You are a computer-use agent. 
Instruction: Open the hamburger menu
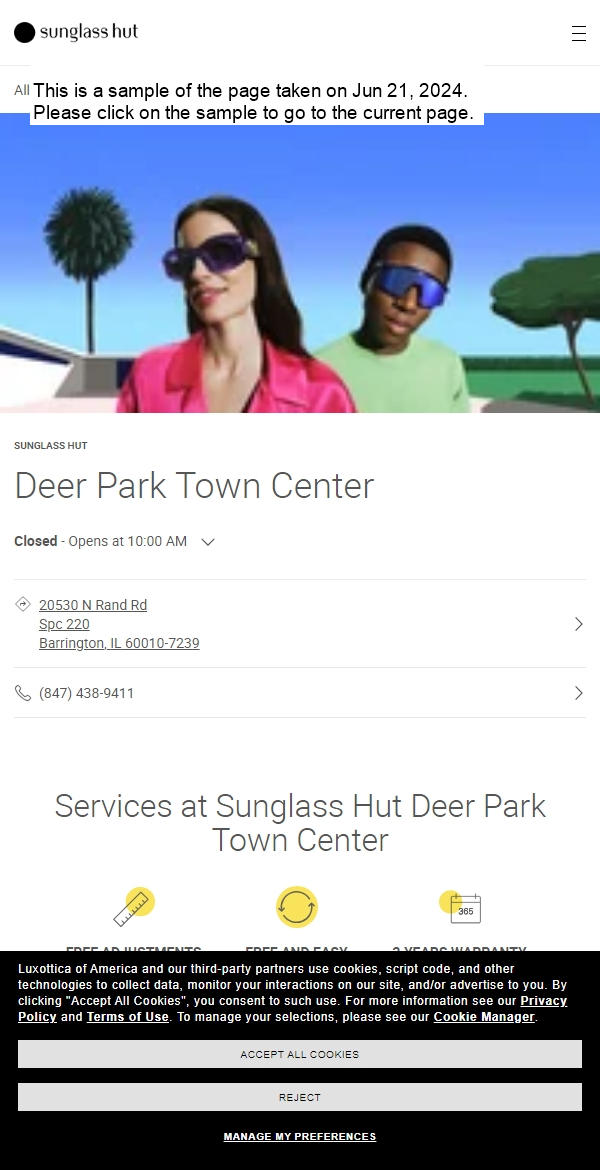coord(578,33)
